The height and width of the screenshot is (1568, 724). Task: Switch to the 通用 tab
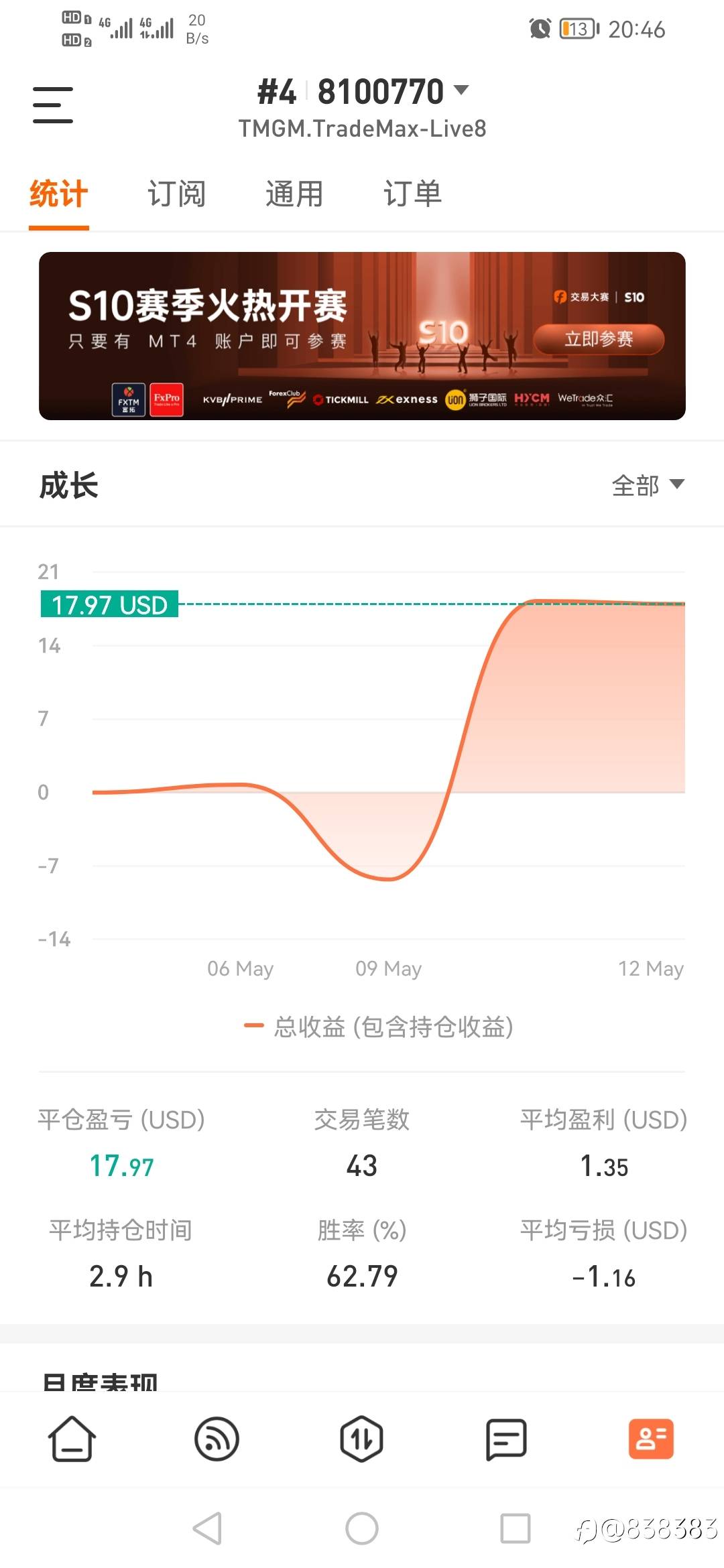pyautogui.click(x=294, y=194)
